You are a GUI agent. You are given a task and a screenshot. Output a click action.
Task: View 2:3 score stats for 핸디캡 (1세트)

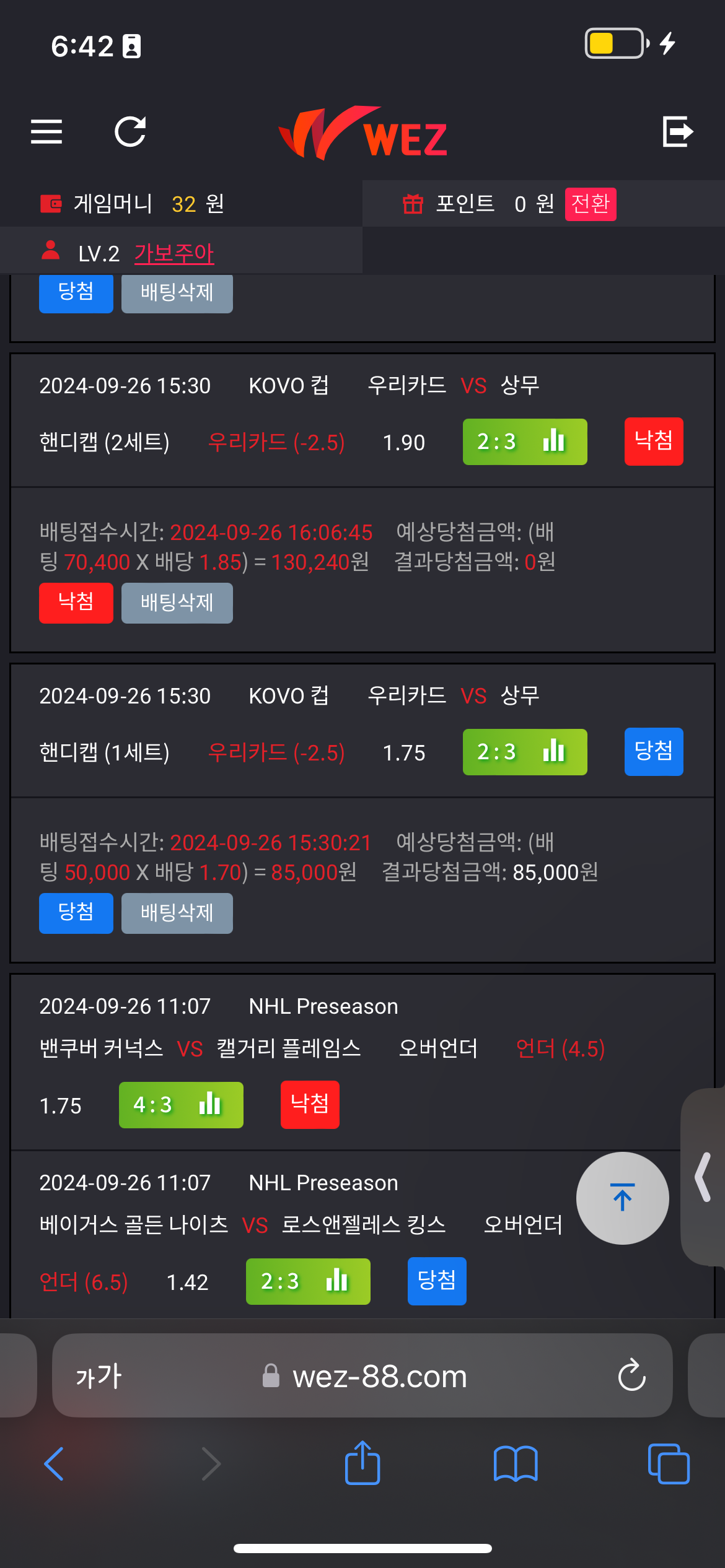coord(525,752)
